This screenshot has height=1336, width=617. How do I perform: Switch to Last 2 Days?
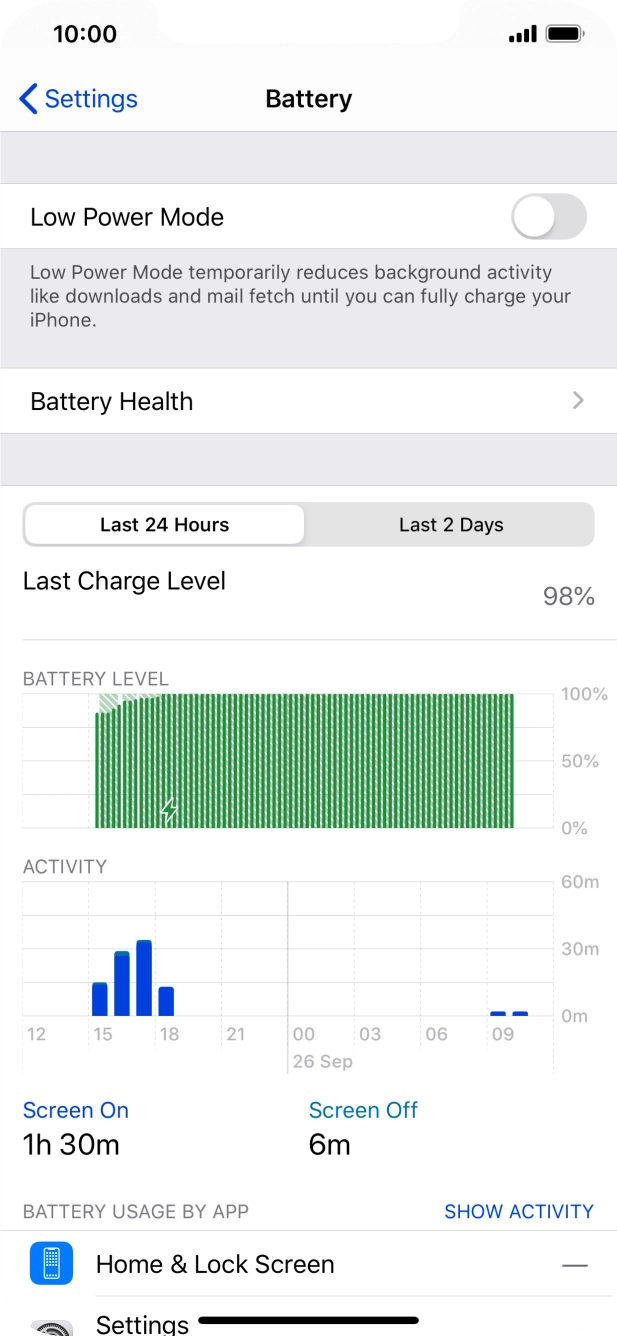click(x=450, y=525)
